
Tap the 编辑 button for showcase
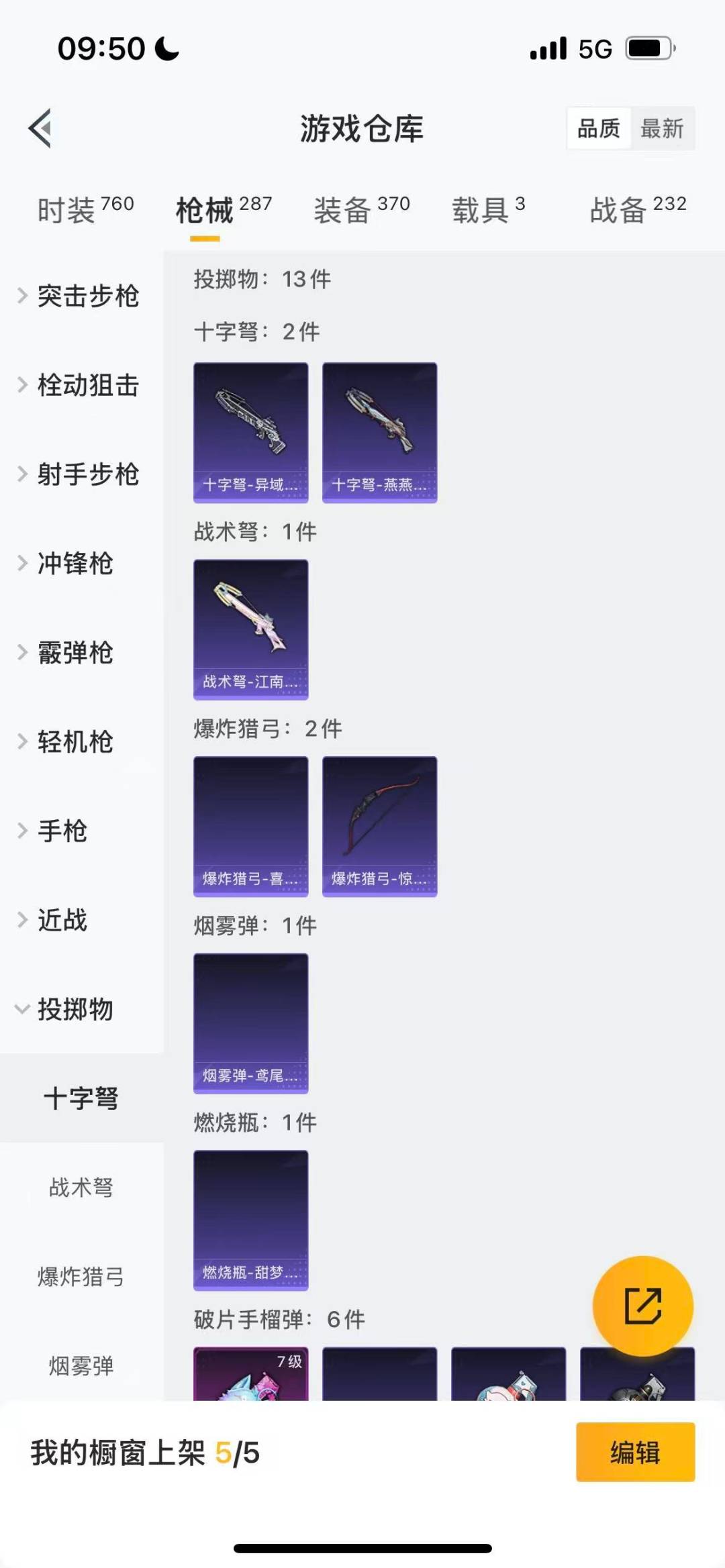635,1452
